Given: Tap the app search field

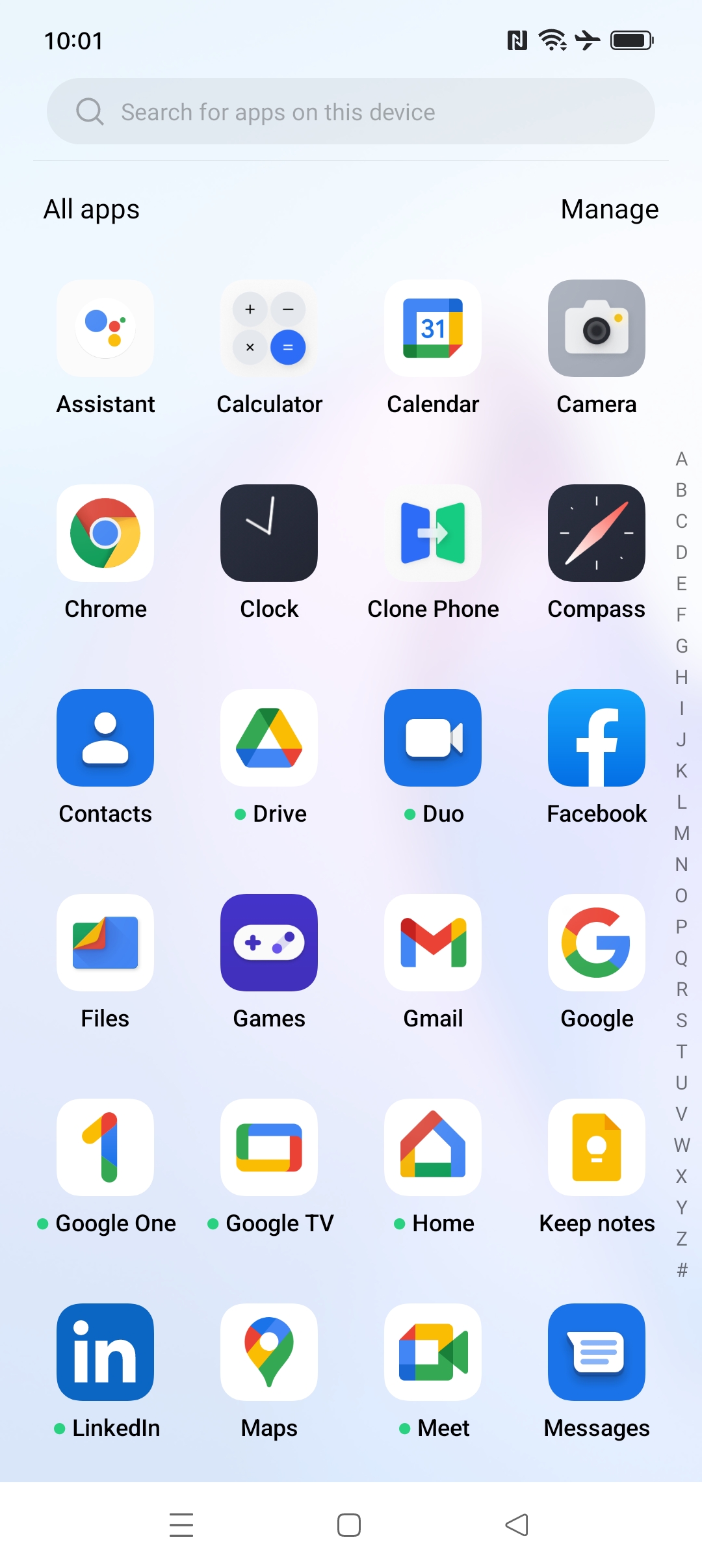Looking at the screenshot, I should click(x=351, y=112).
